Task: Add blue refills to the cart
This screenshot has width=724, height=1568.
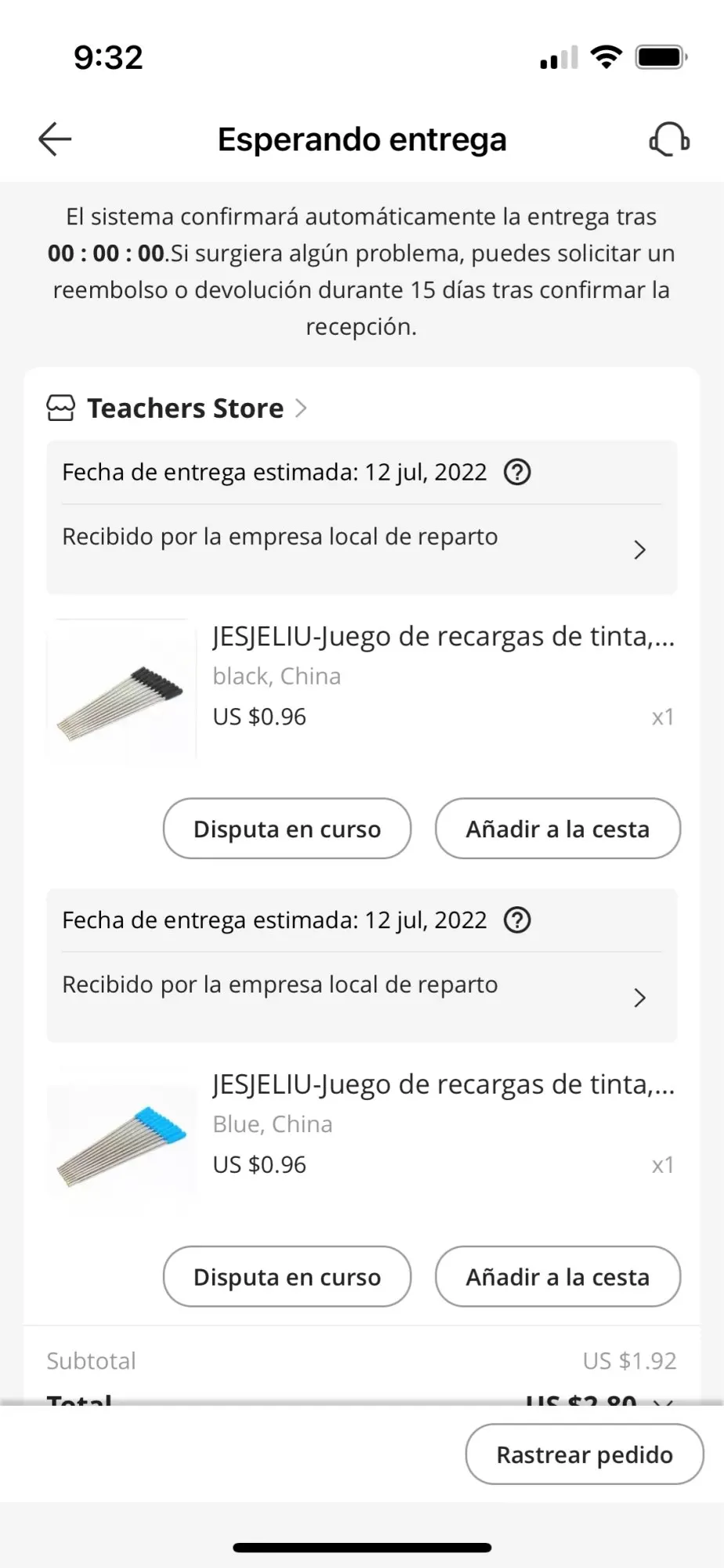Action: 557,1276
